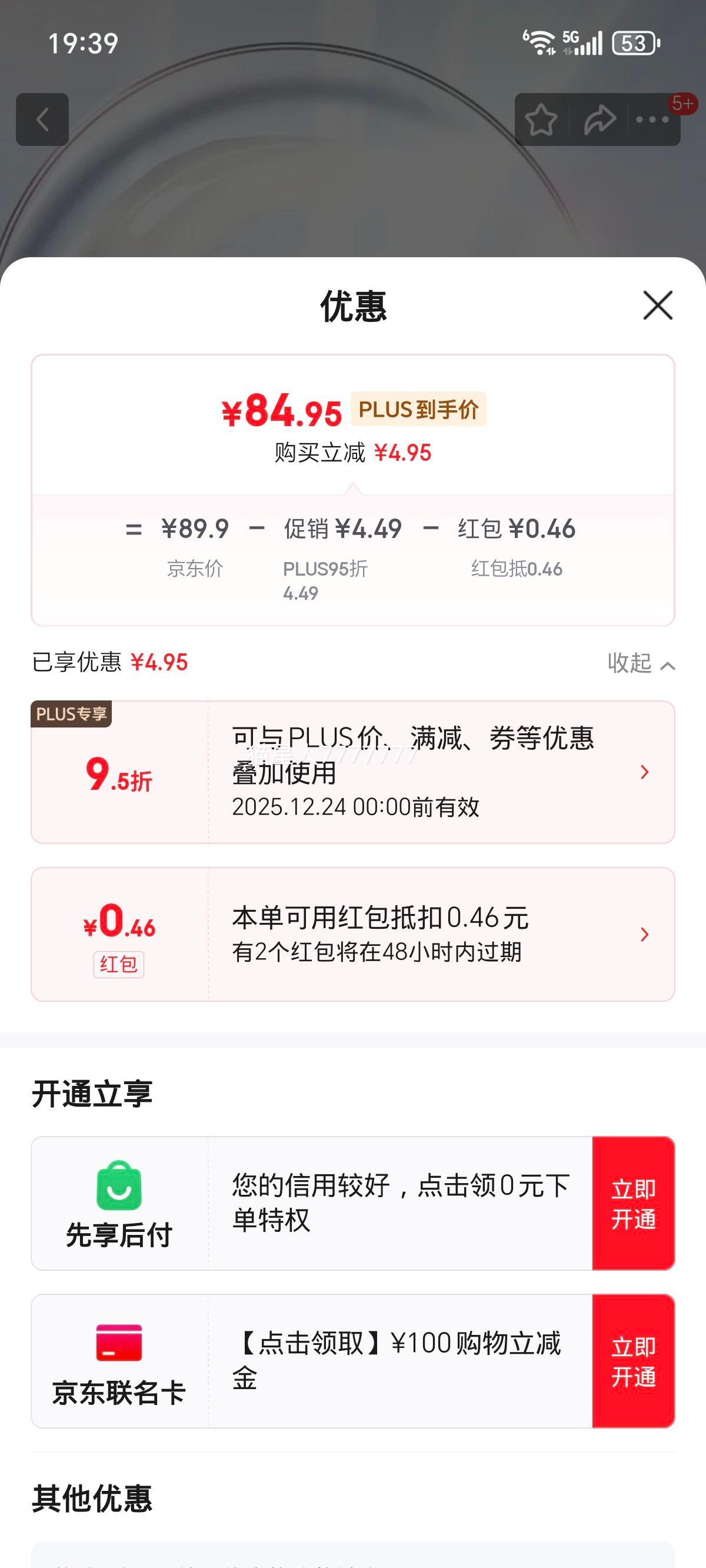Image resolution: width=706 pixels, height=1568 pixels.
Task: Tap the back arrow at top left
Action: [42, 119]
